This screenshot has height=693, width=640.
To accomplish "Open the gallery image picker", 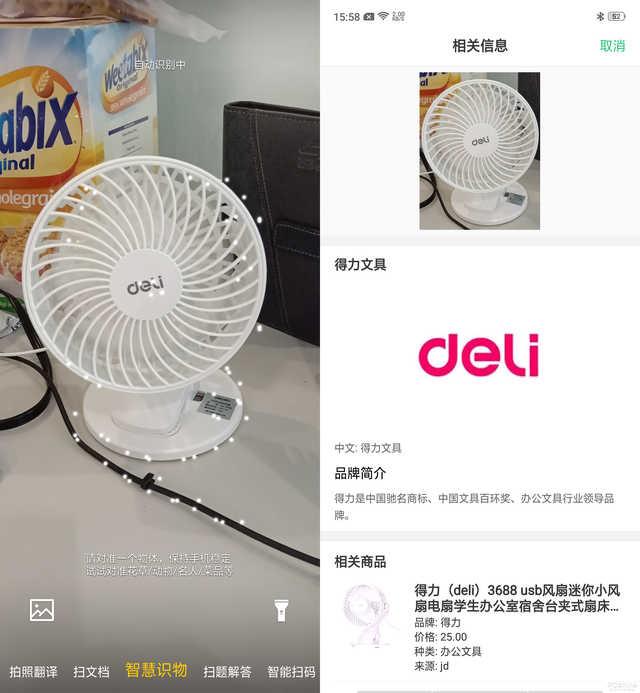I will [42, 610].
